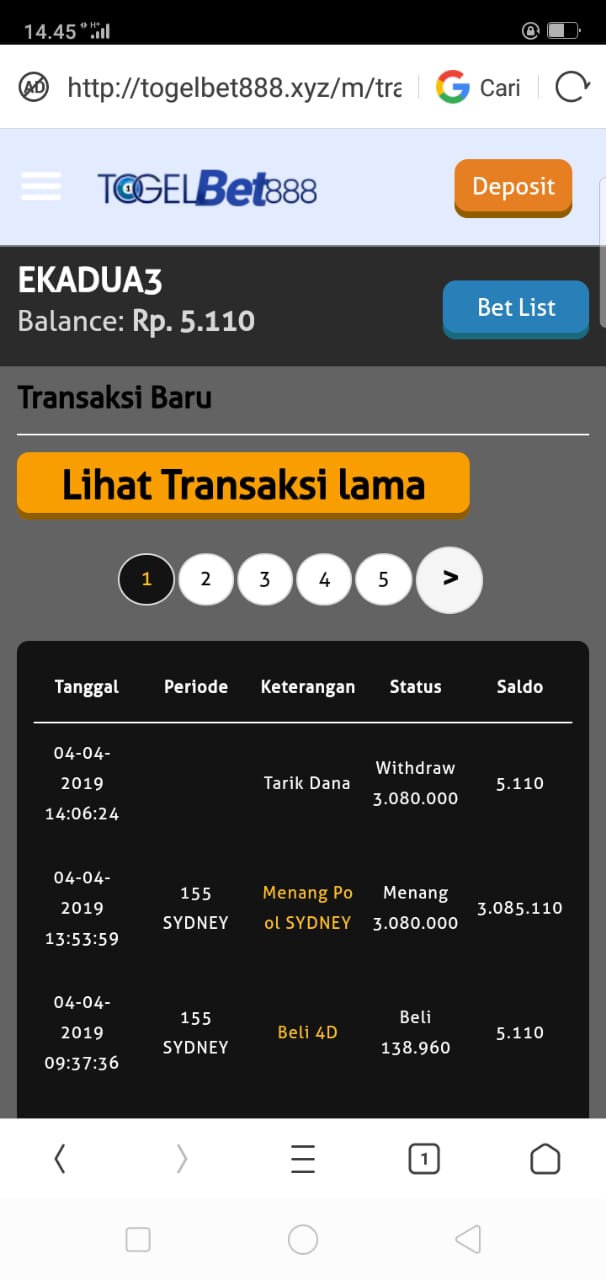Tap the browser URL address bar

click(x=234, y=88)
